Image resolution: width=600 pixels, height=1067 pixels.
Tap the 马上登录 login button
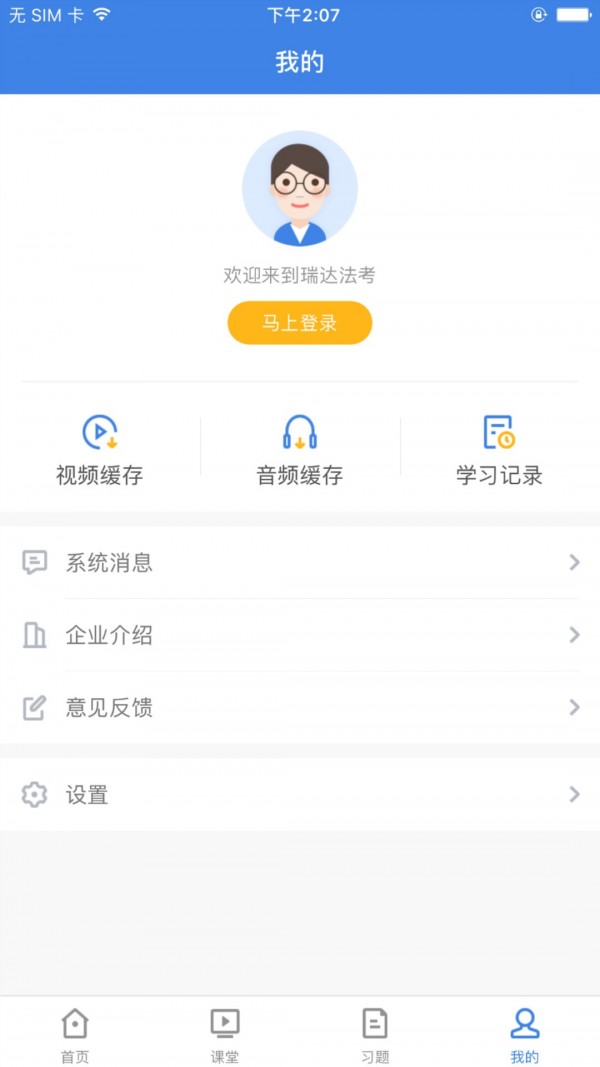pyautogui.click(x=300, y=323)
